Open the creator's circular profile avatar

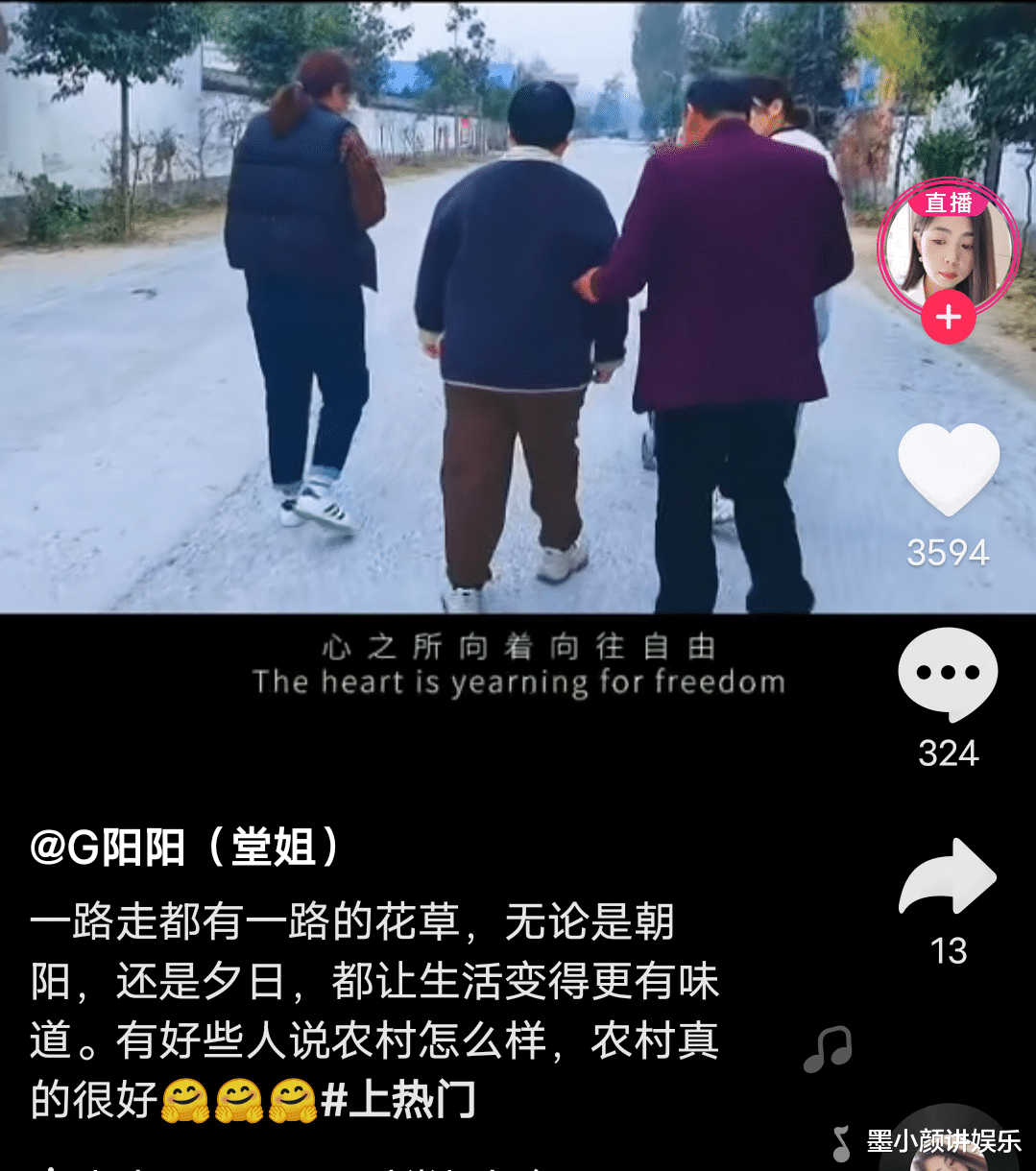948,250
